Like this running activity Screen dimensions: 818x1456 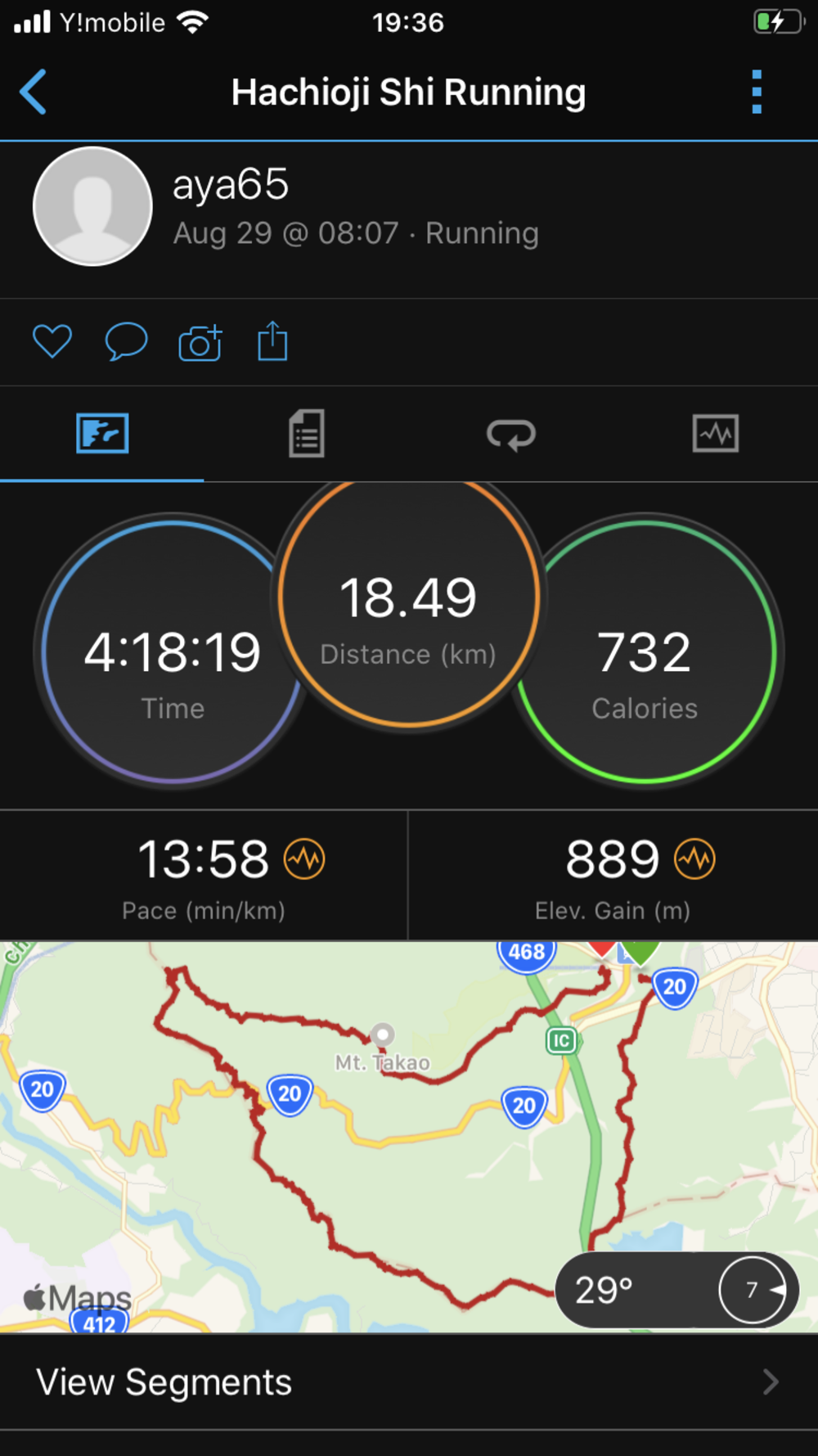click(x=52, y=341)
